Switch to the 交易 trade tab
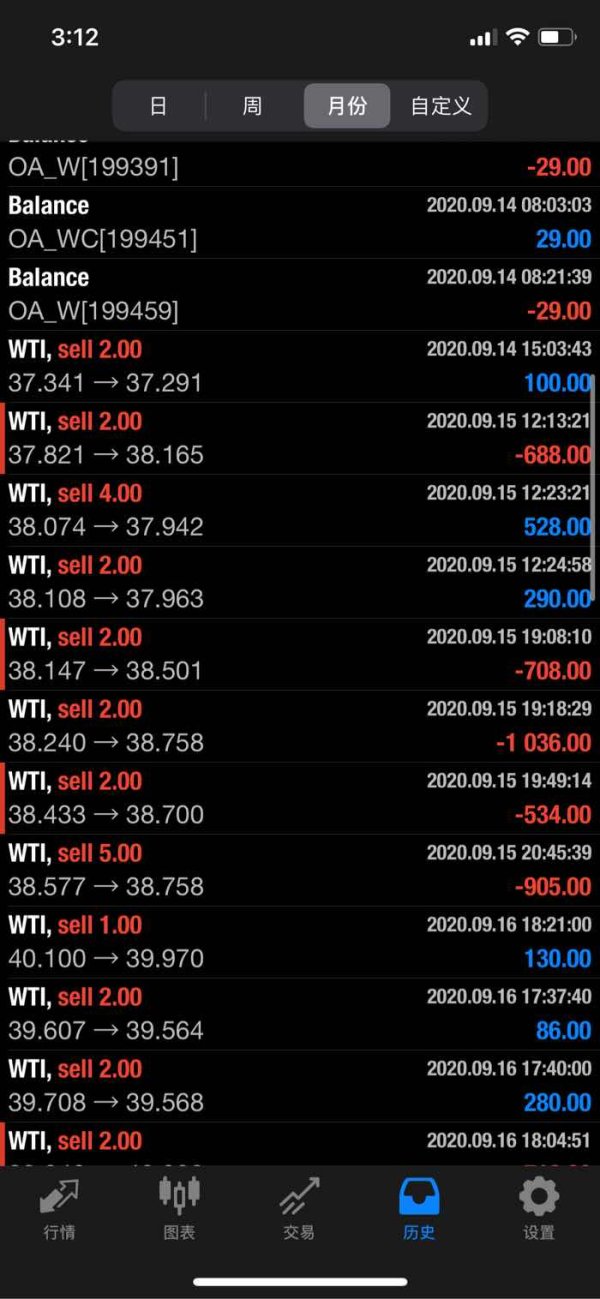Viewport: 600px width, 1299px height. point(299,1208)
